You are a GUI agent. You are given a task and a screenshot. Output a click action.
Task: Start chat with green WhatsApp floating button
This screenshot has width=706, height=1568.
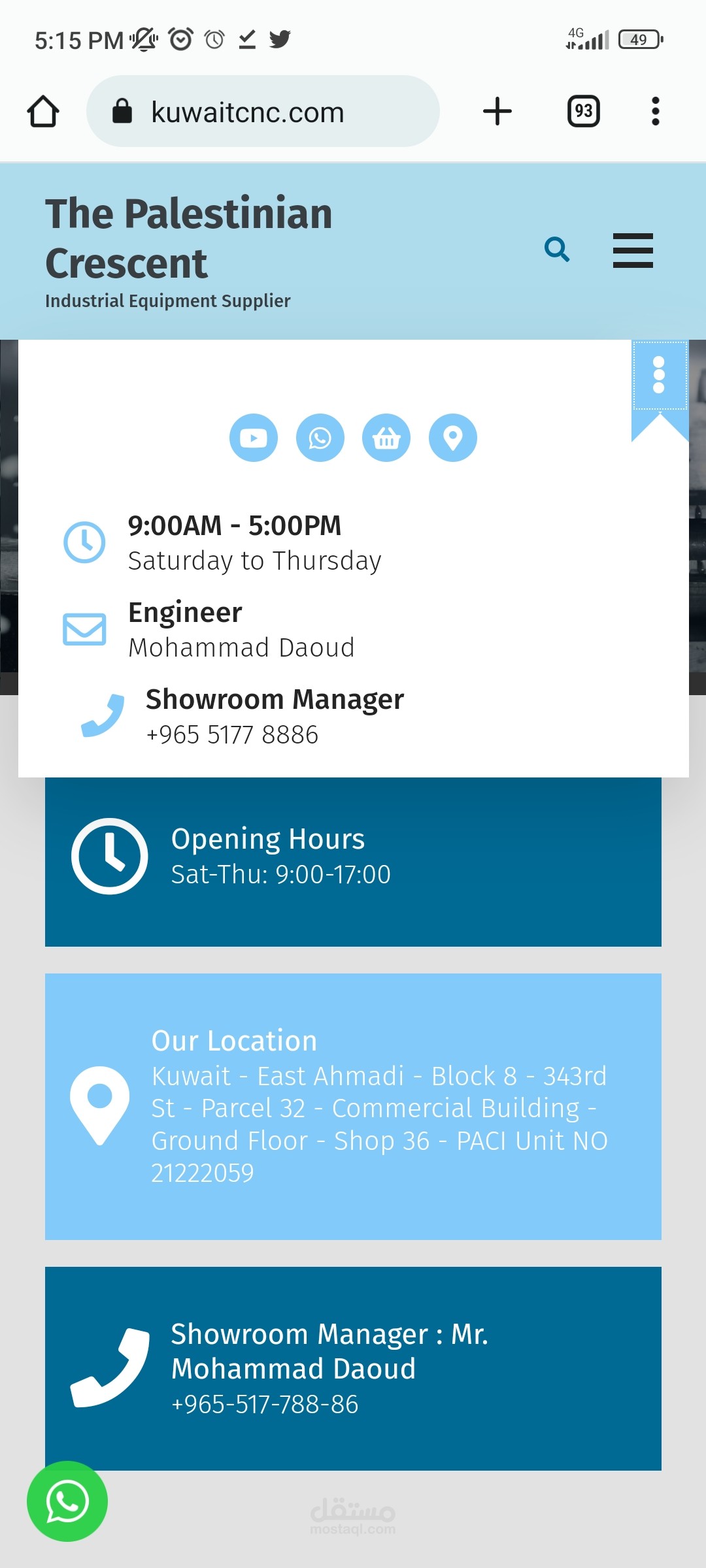click(x=67, y=1501)
